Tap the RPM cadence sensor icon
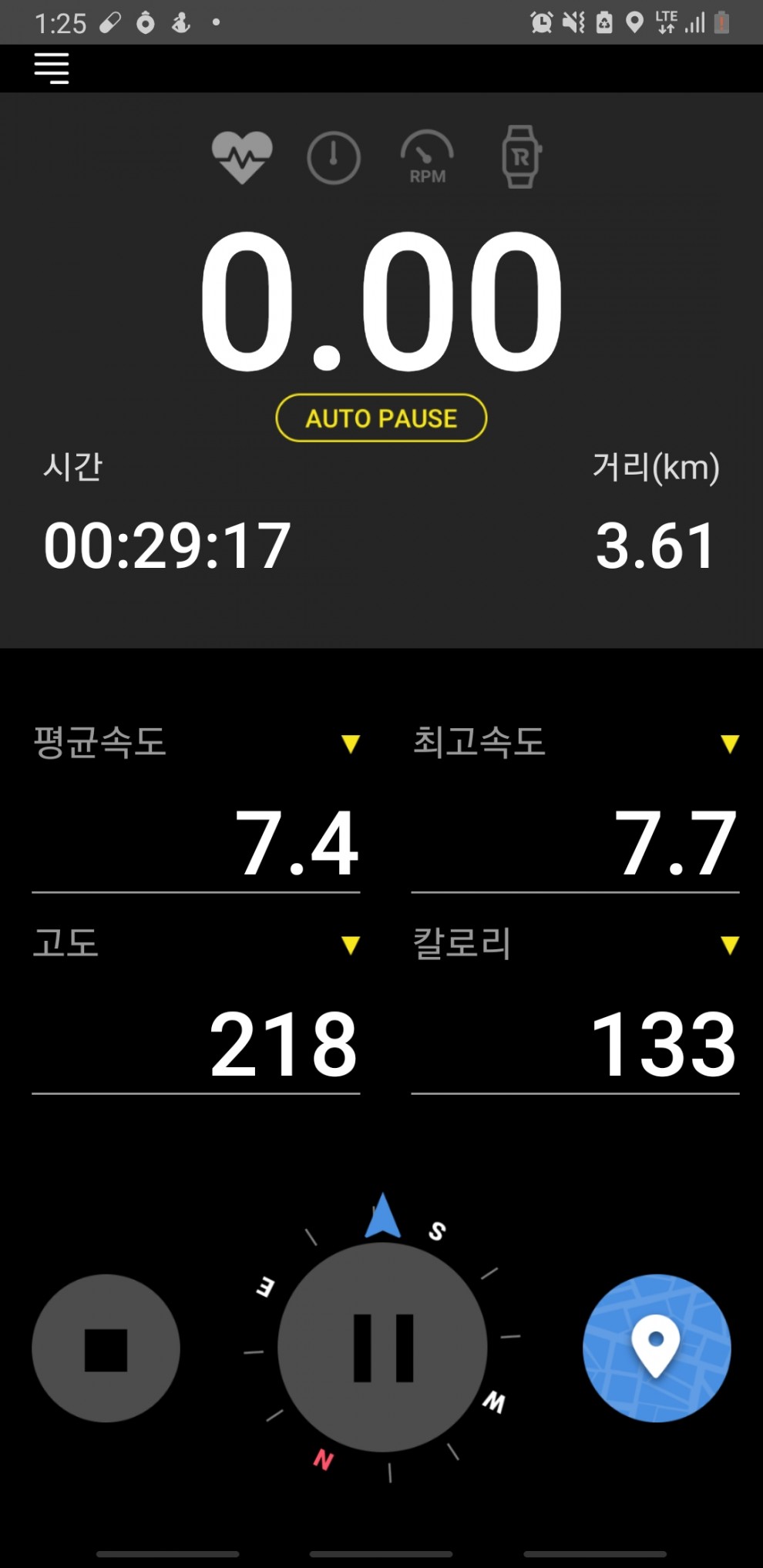The width and height of the screenshot is (763, 1568). coord(427,157)
